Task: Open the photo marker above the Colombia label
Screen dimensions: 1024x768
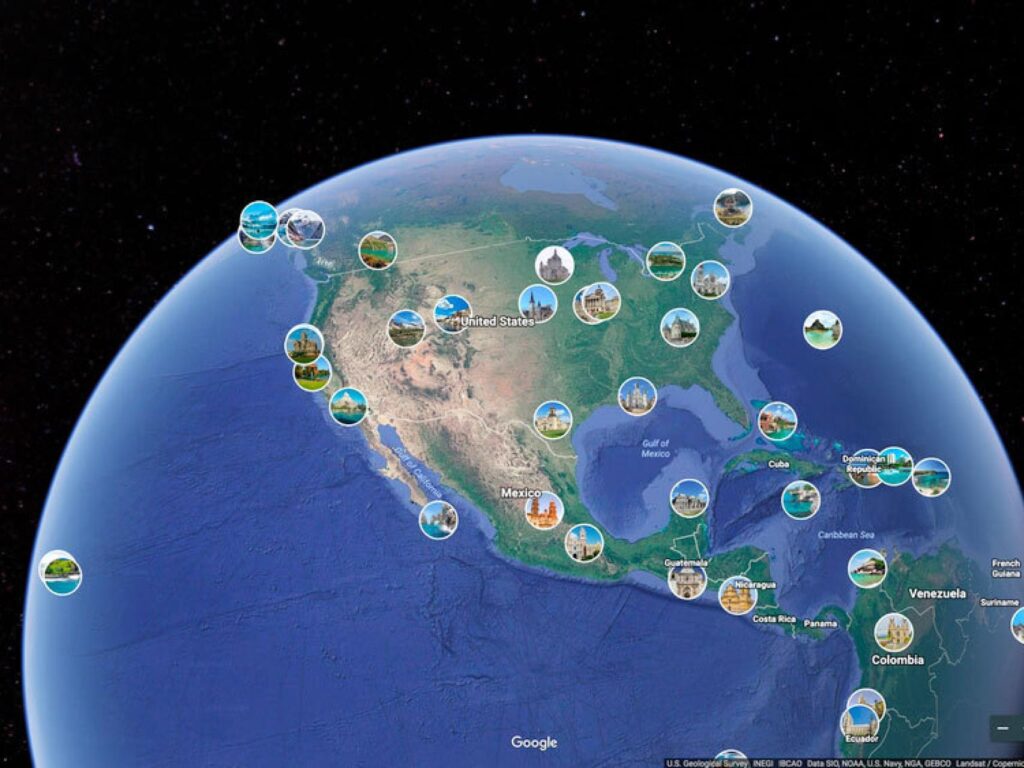Action: [893, 632]
